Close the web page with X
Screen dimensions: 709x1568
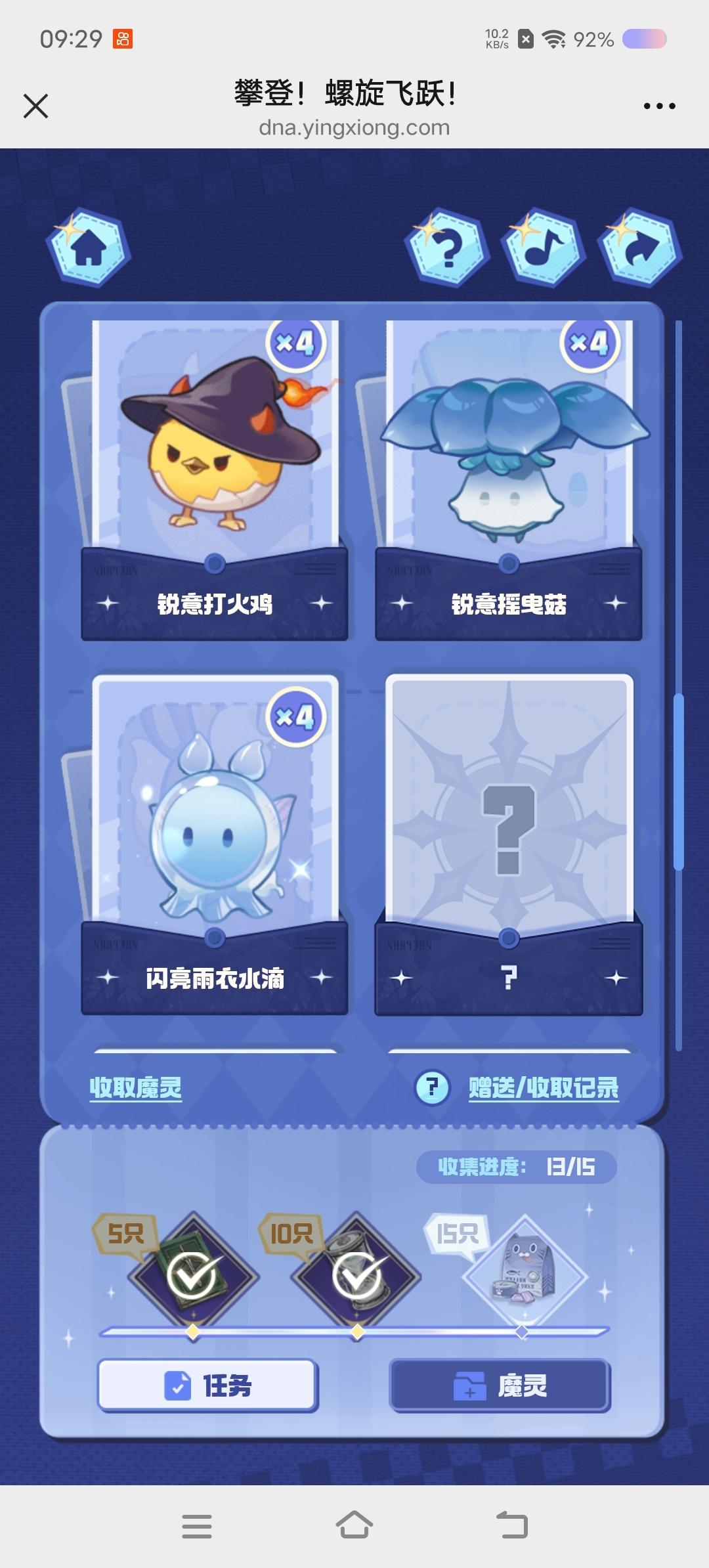(35, 106)
